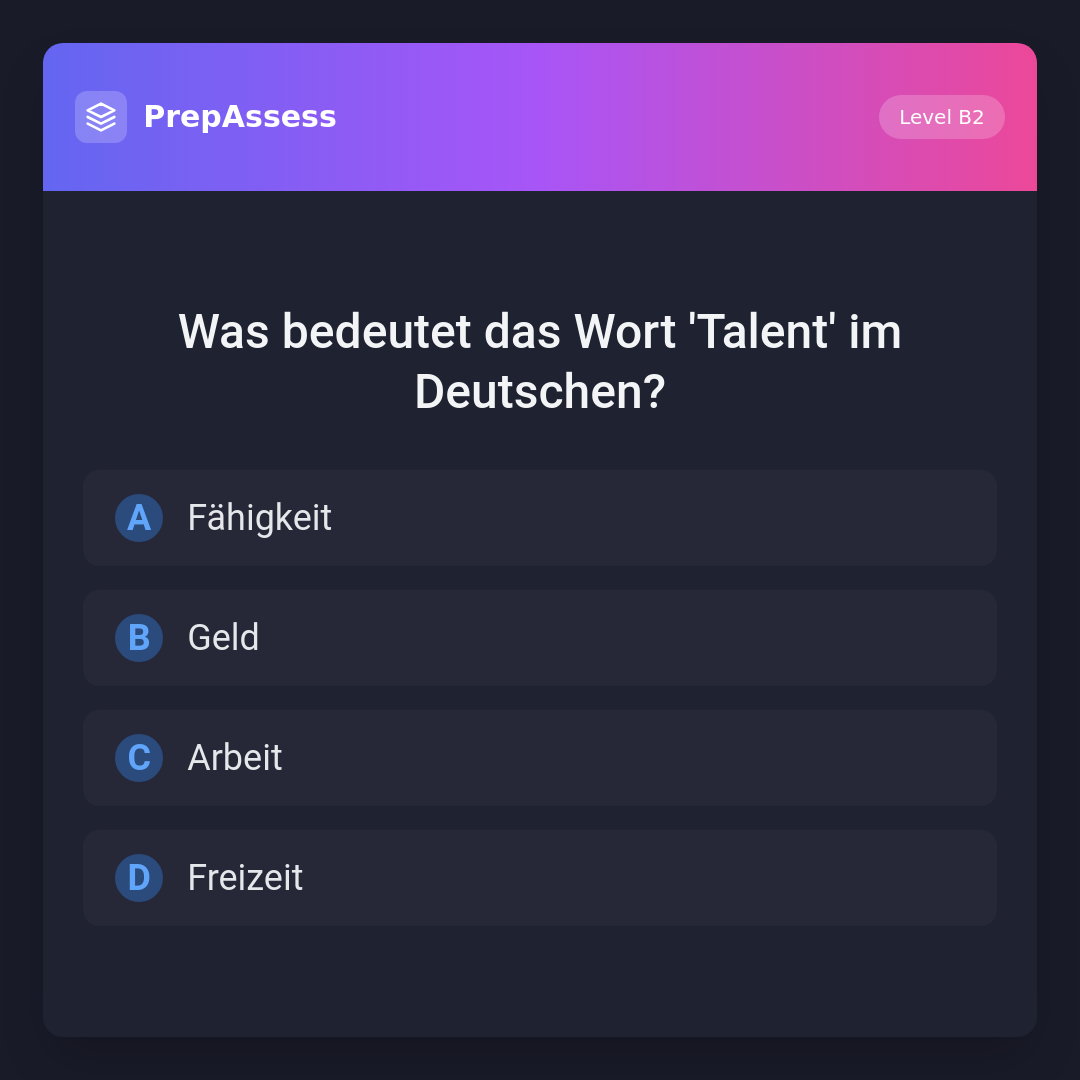The height and width of the screenshot is (1080, 1080).
Task: Mark option D Freizeit
Action: [x=539, y=878]
